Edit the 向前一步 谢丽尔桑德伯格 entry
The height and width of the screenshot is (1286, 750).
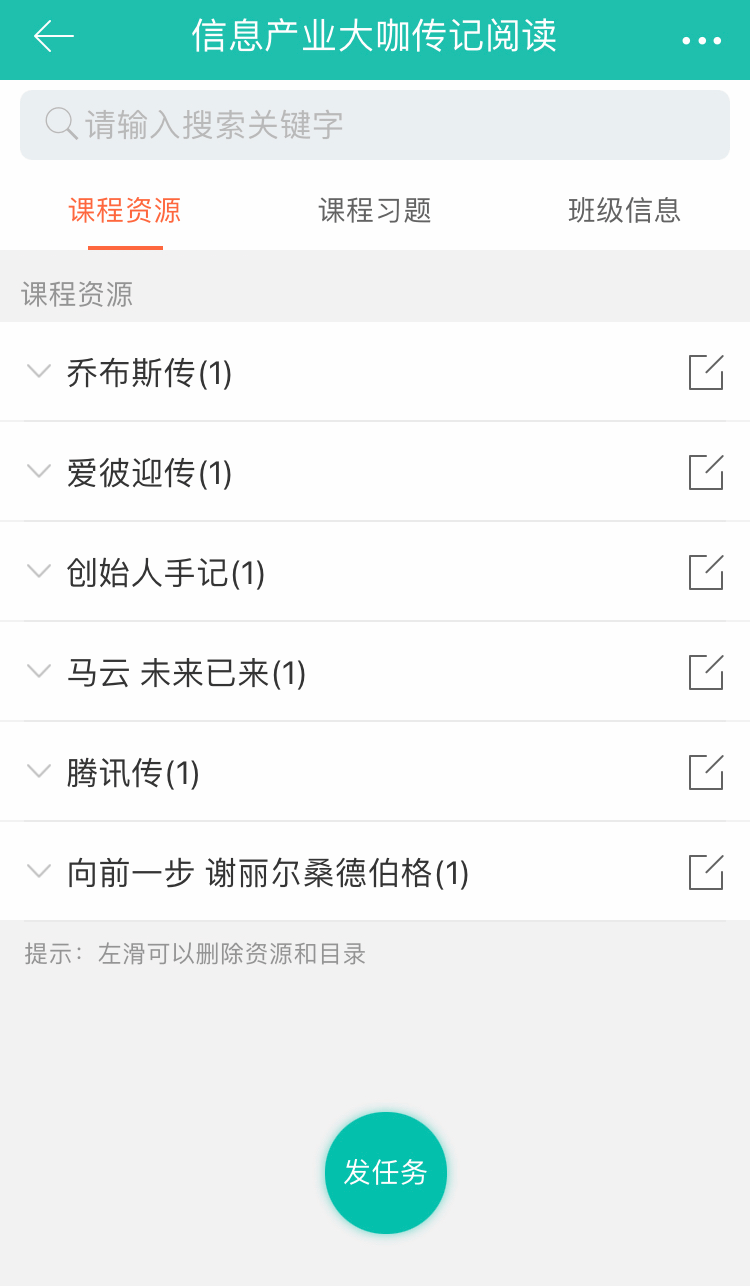point(706,872)
